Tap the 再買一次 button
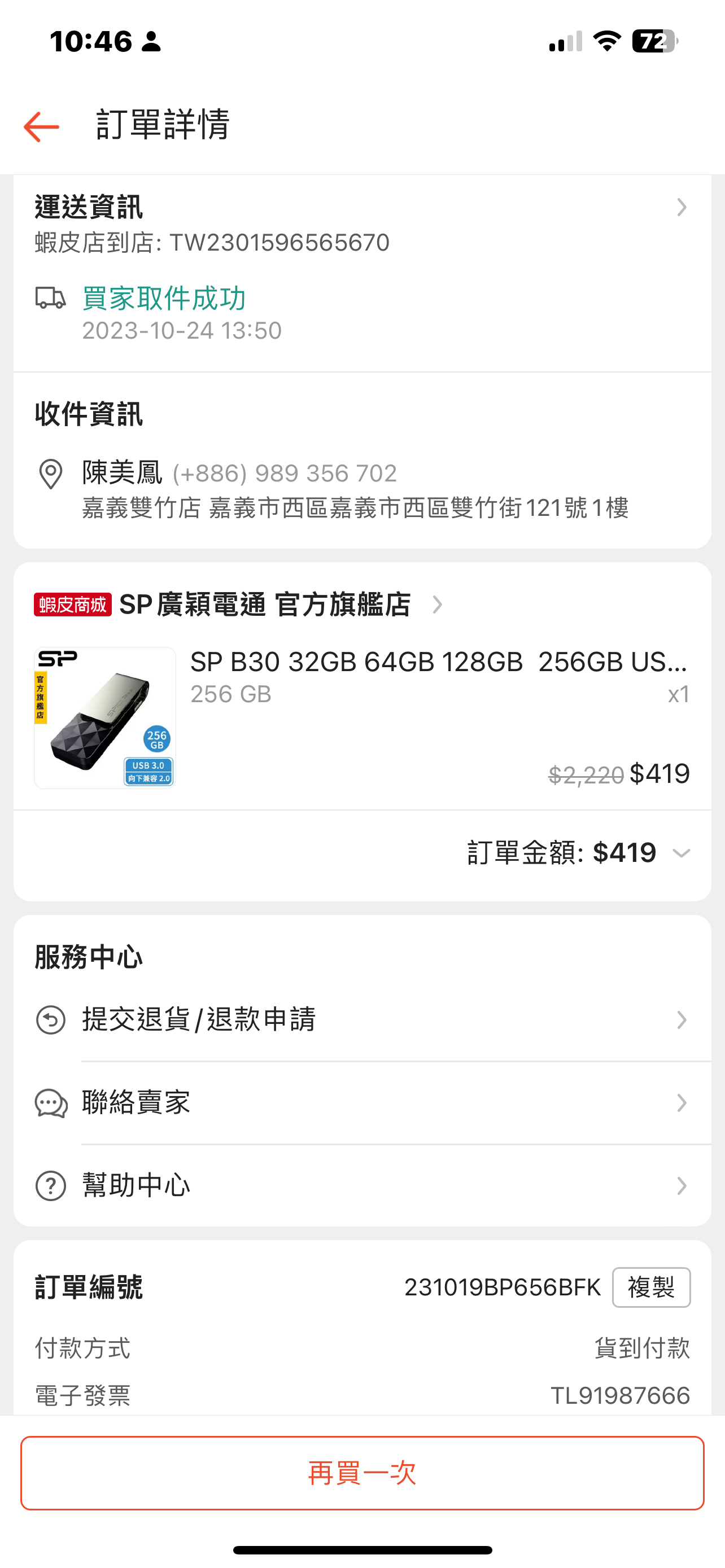Screen dimensions: 725x1568 (362, 1473)
